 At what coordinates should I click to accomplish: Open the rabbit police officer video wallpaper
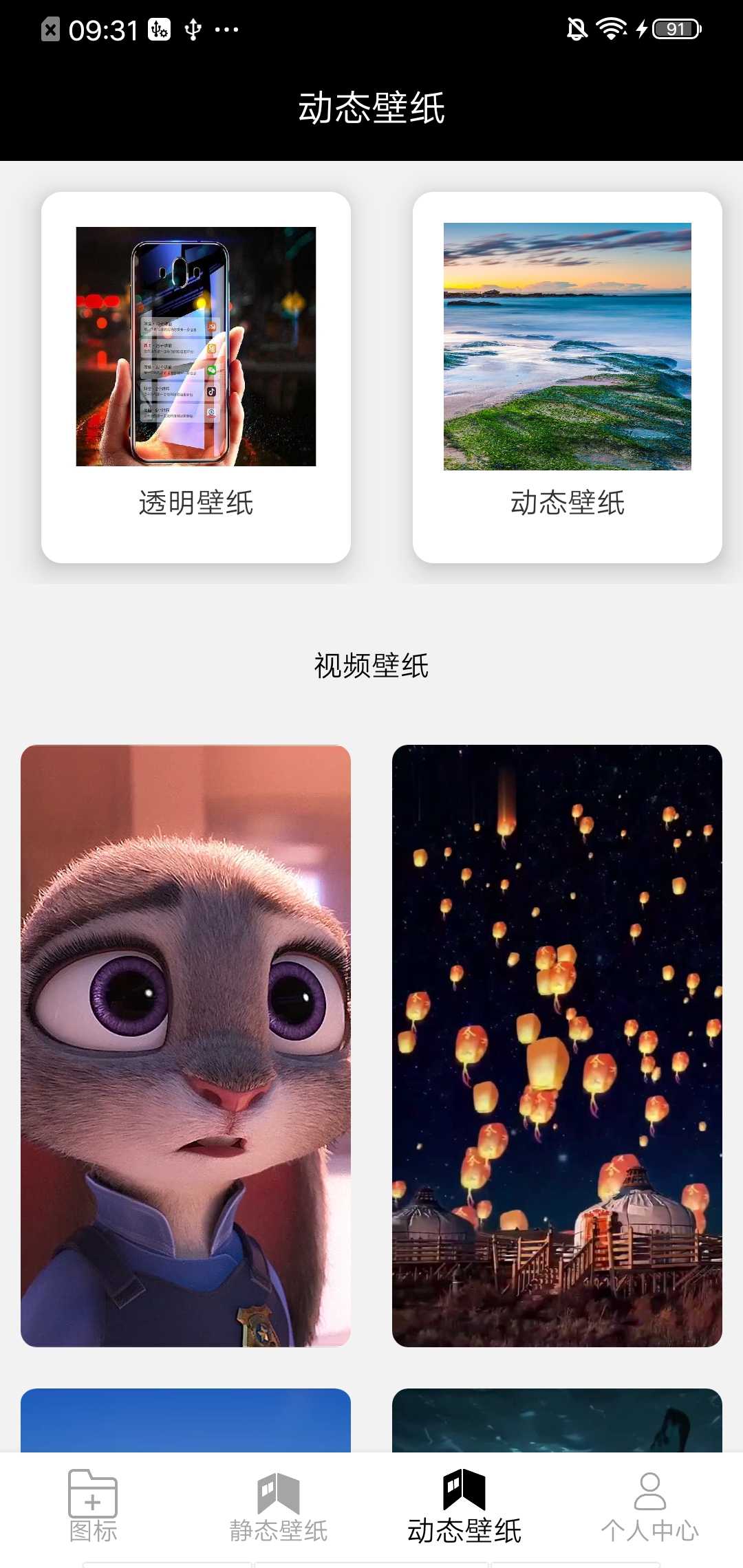click(186, 1045)
